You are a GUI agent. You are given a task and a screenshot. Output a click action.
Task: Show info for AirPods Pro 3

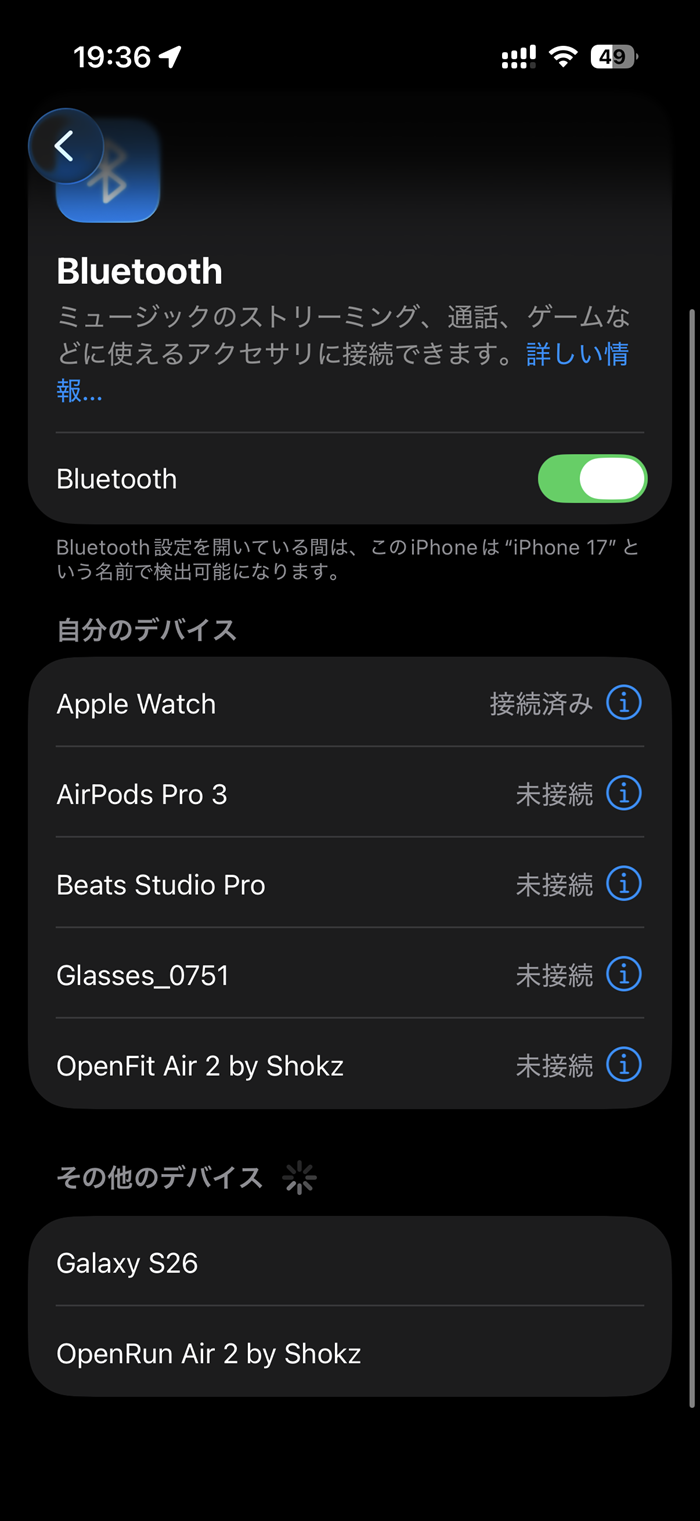click(624, 793)
